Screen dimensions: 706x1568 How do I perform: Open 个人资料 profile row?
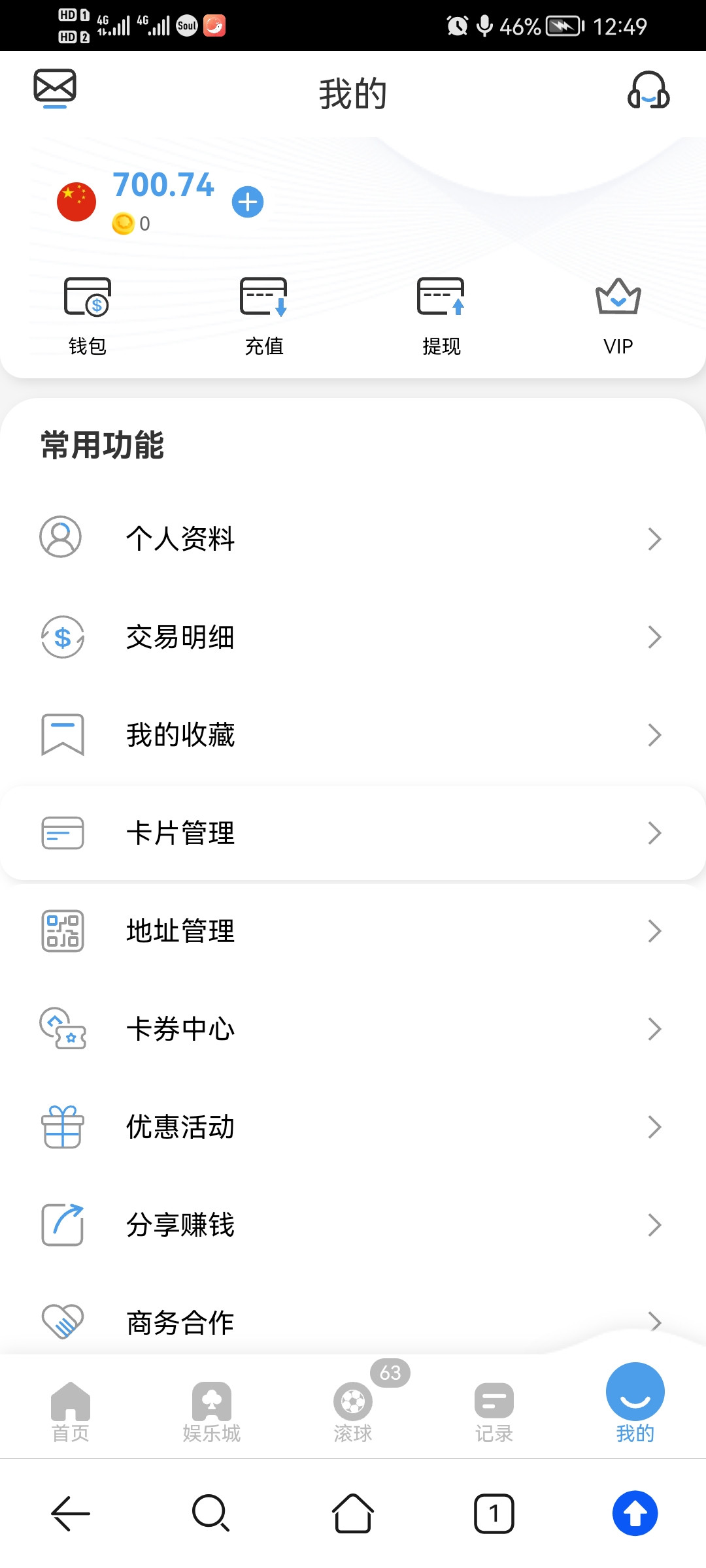353,538
